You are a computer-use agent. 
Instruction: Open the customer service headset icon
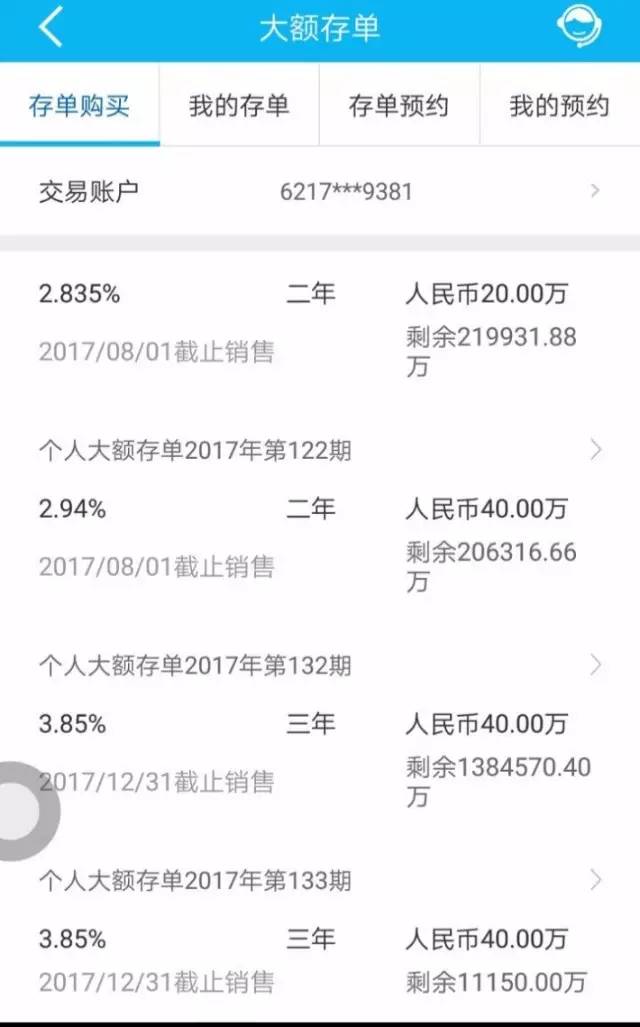(x=578, y=27)
